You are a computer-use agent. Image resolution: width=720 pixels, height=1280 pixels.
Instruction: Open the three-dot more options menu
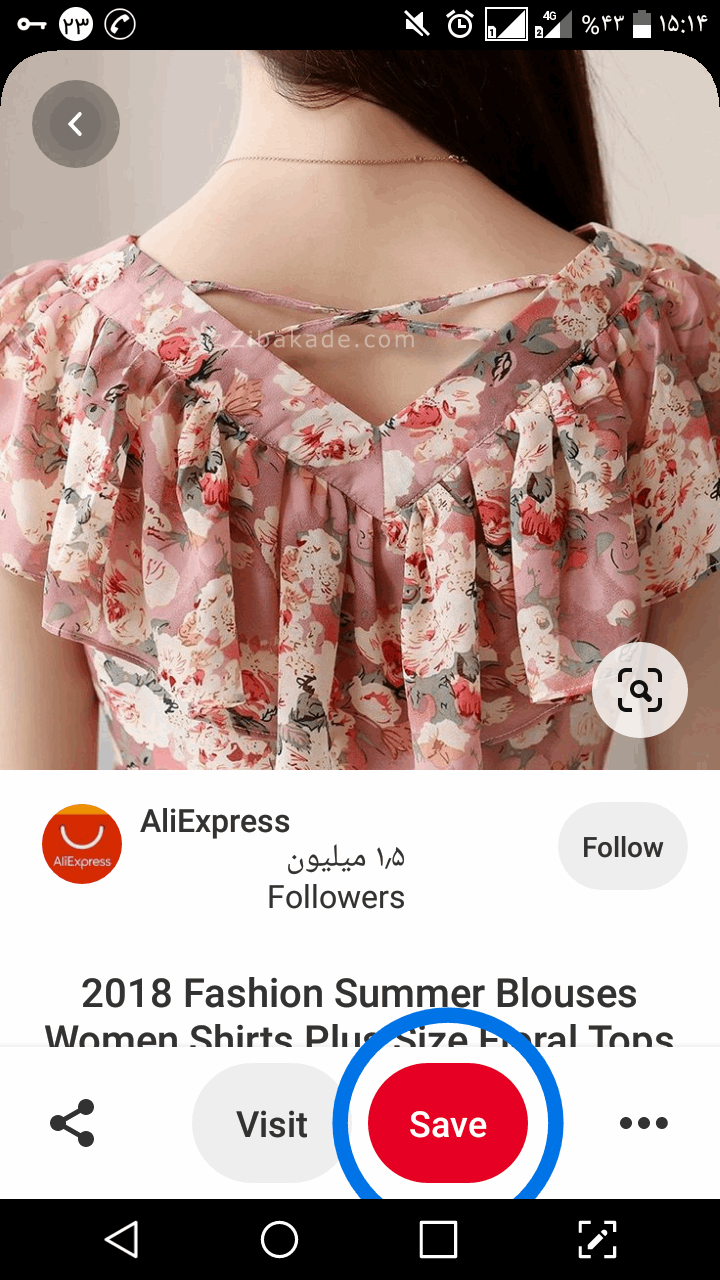pyautogui.click(x=643, y=1123)
